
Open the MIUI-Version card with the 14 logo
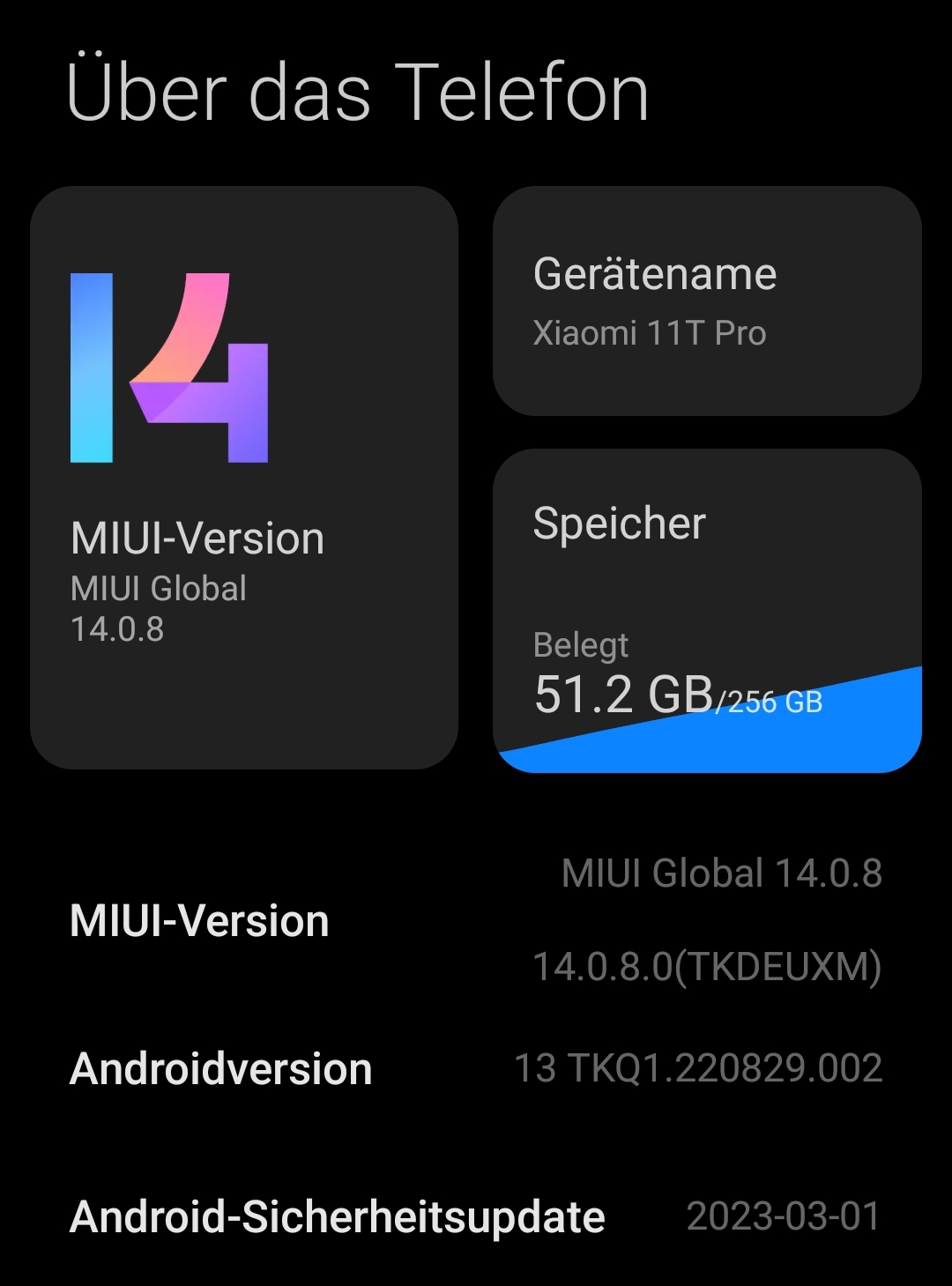[x=244, y=477]
